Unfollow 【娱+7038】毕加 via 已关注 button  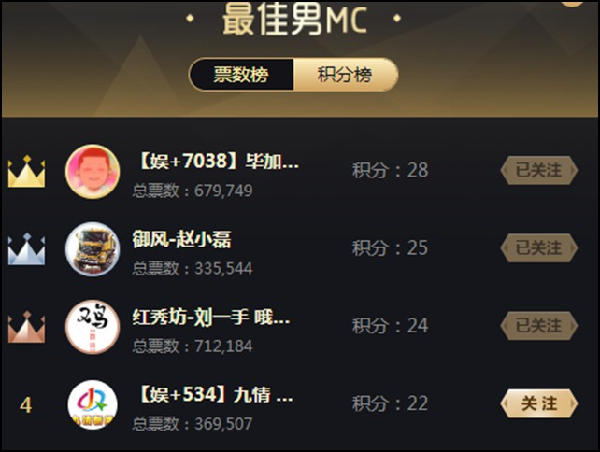pos(539,170)
